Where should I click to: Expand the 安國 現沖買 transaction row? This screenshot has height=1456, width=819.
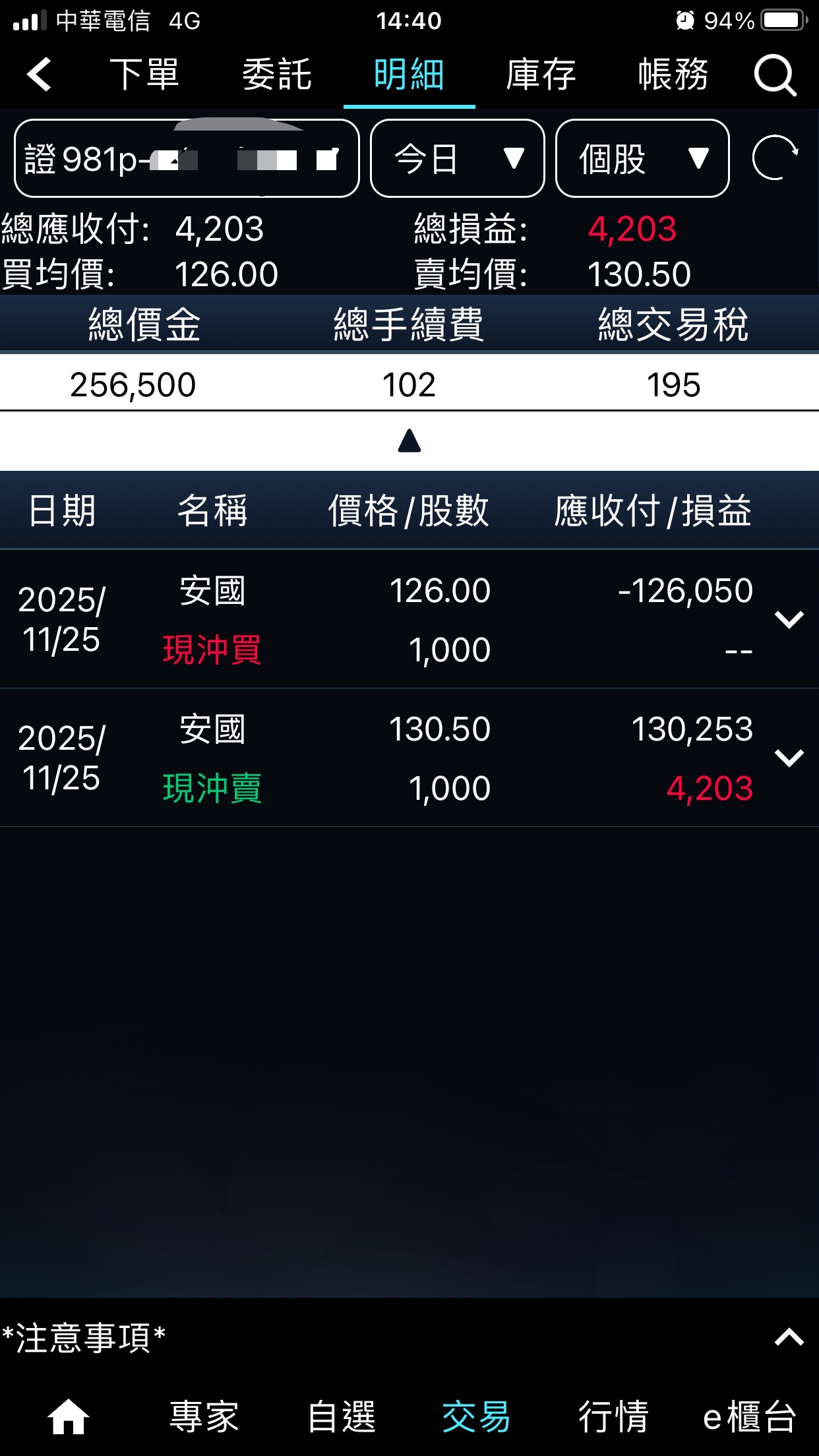click(x=789, y=619)
